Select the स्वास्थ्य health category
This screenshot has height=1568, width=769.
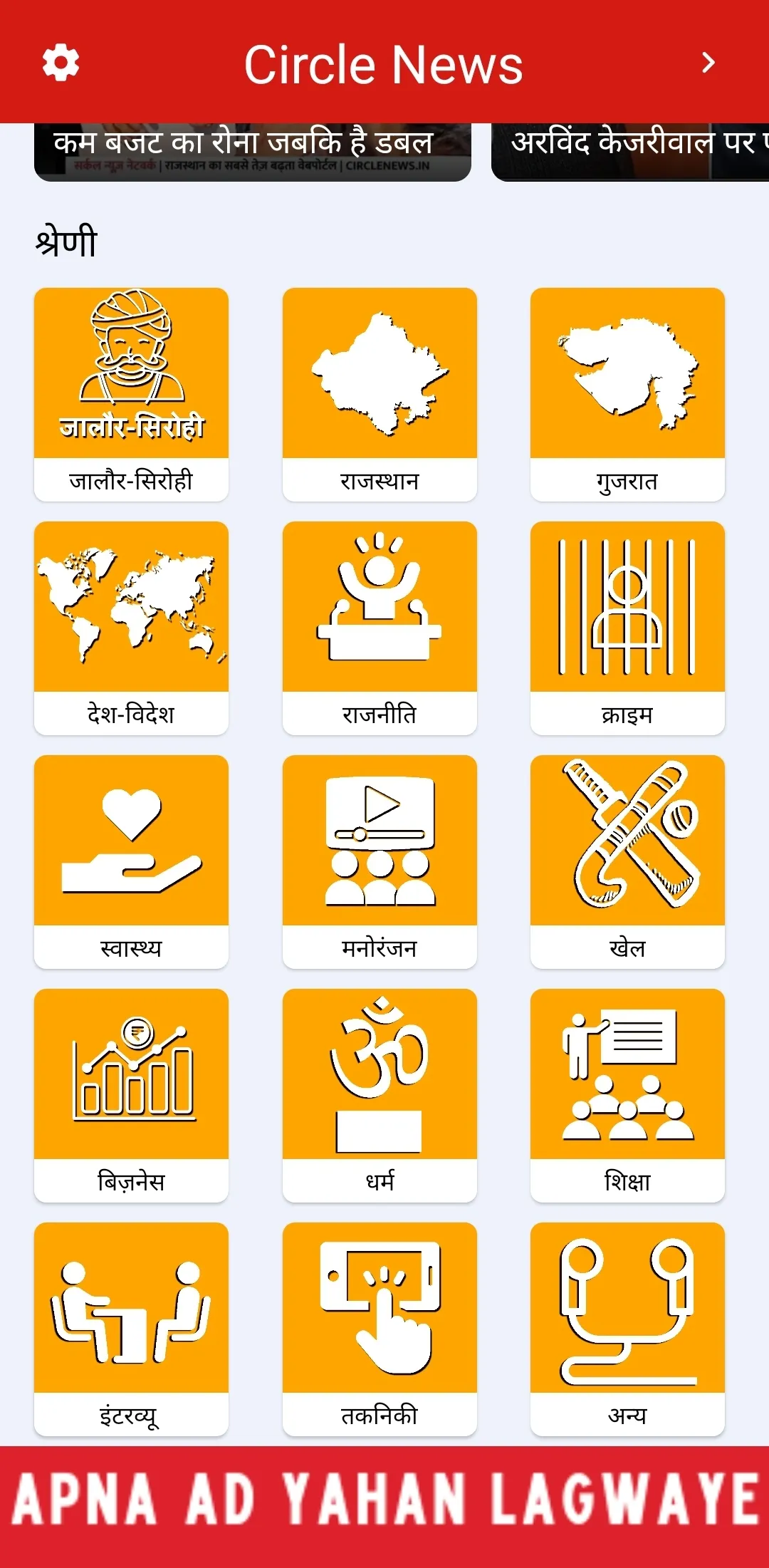click(131, 862)
